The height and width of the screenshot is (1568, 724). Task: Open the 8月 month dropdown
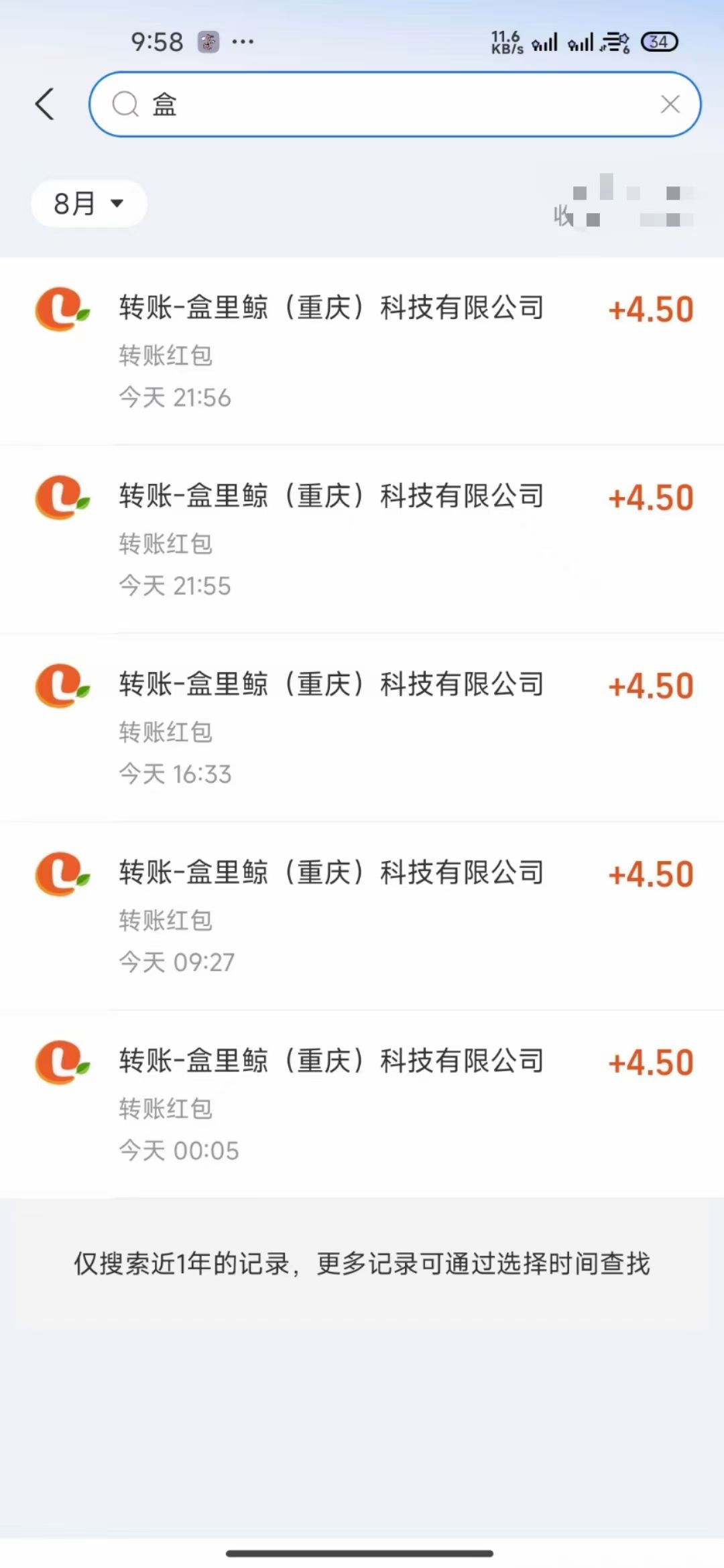(88, 204)
